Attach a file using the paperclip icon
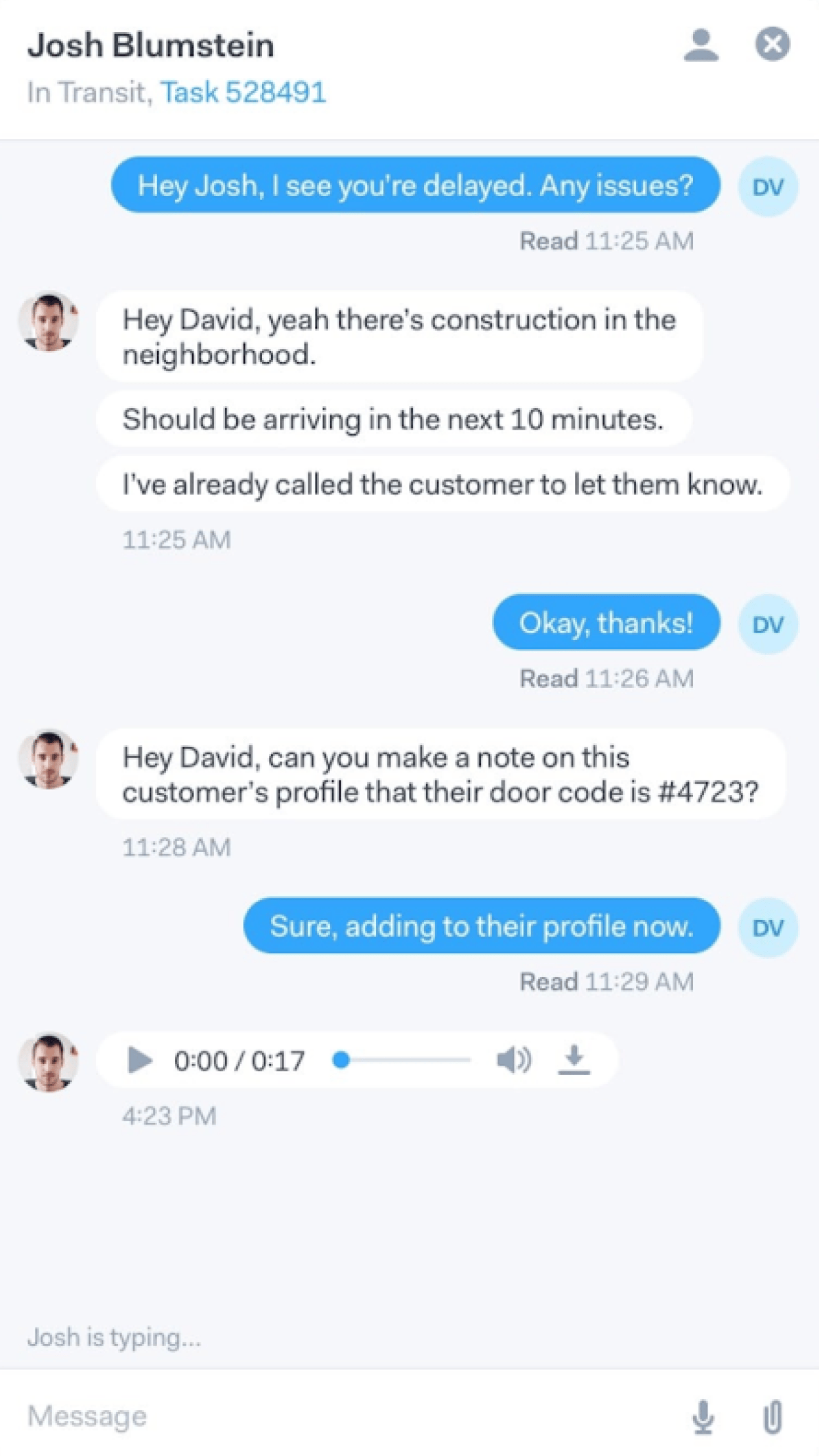Viewport: 819px width, 1456px height. pos(773,1417)
